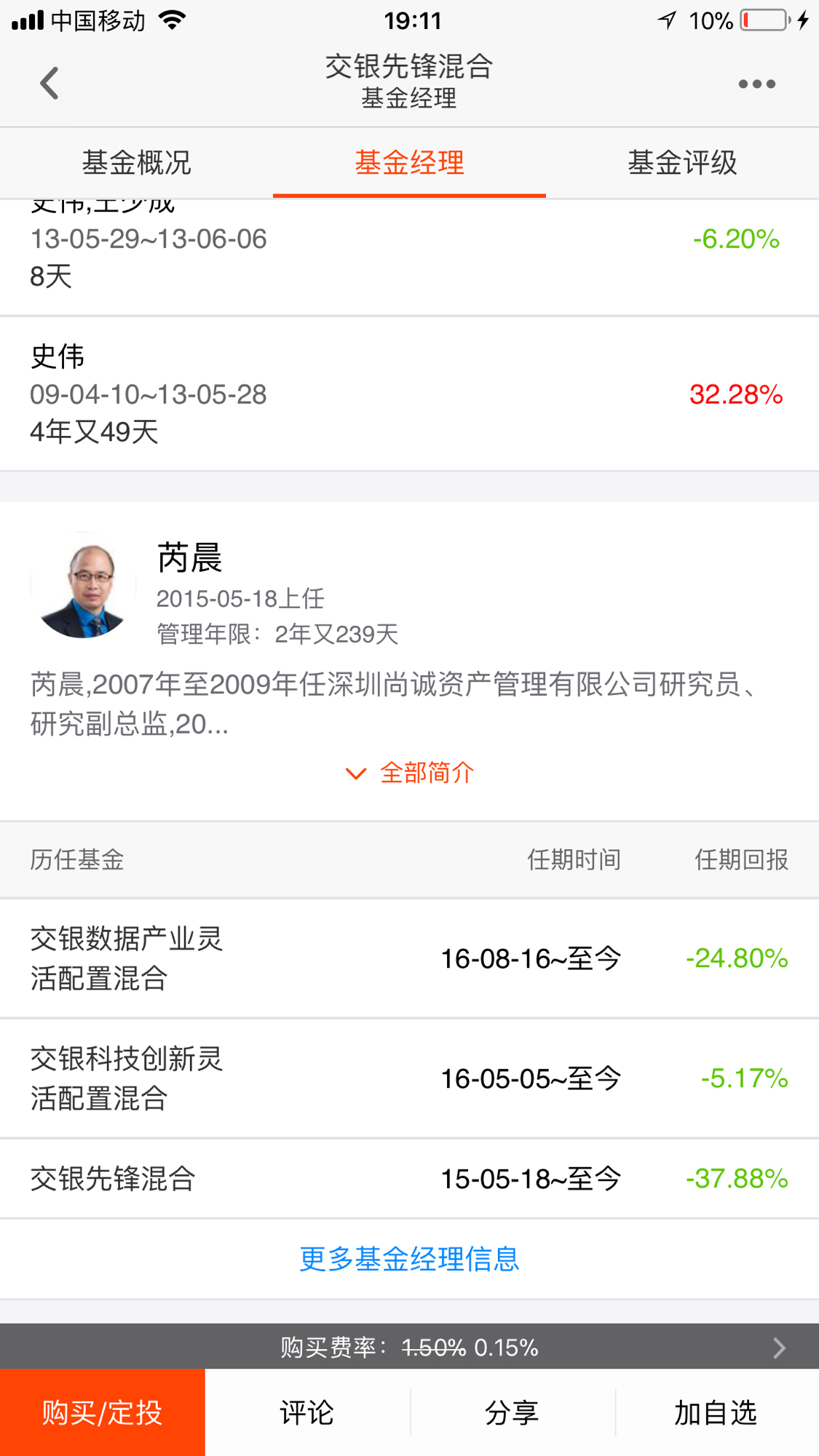Open the 交银先锋混合 fund row
The image size is (819, 1456).
point(409,1179)
